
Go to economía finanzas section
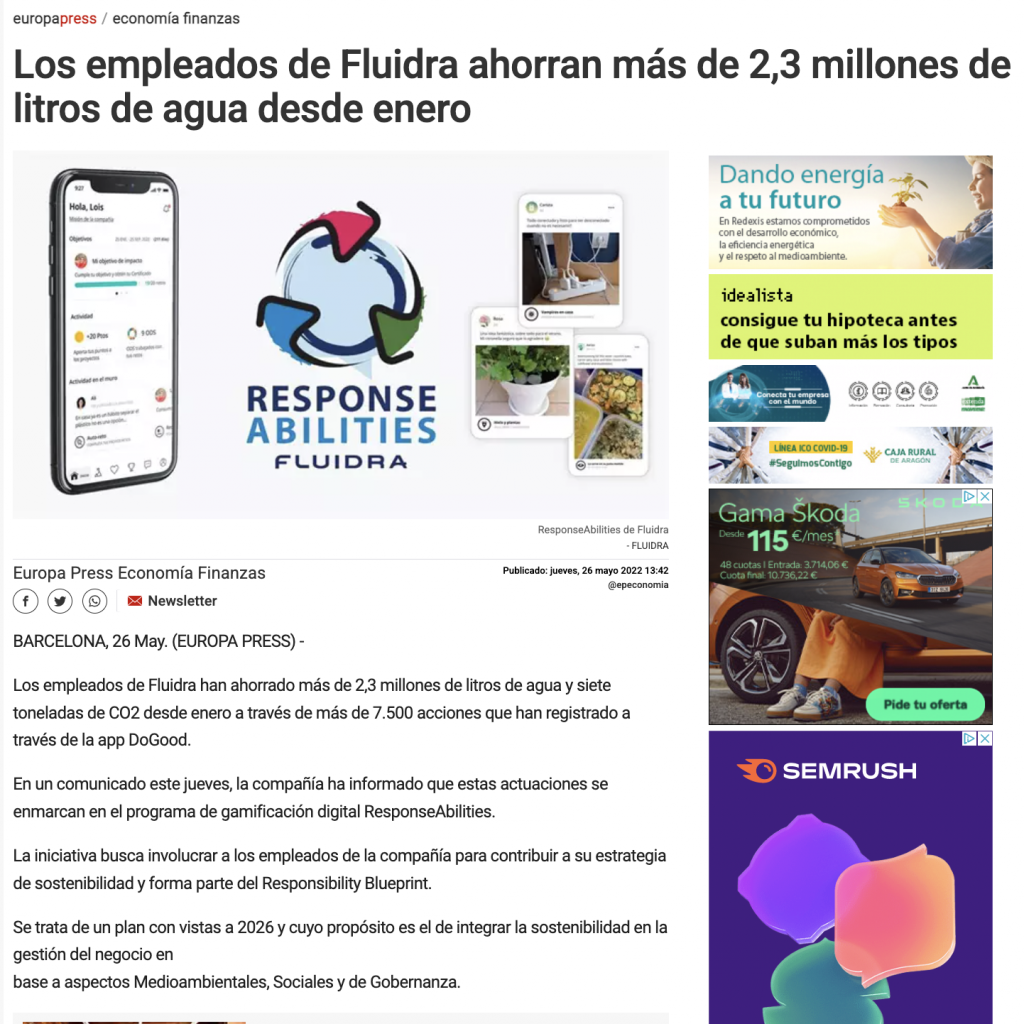(176, 18)
